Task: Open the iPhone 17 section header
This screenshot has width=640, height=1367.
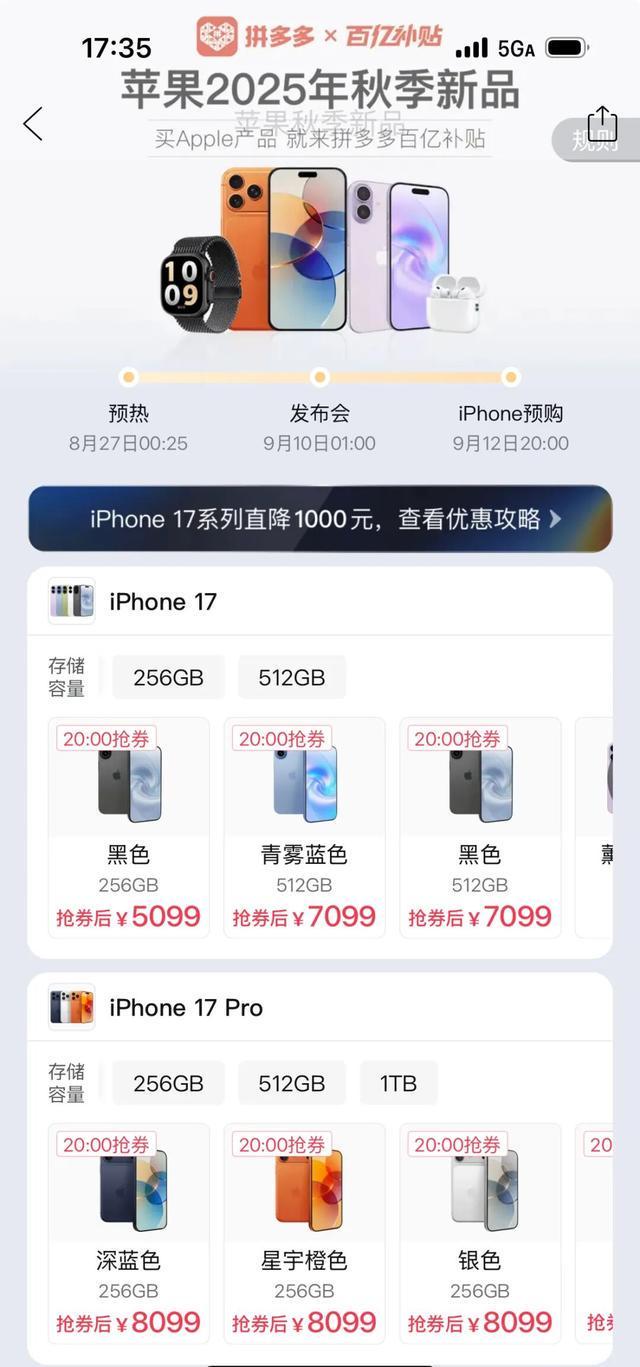Action: pyautogui.click(x=162, y=602)
